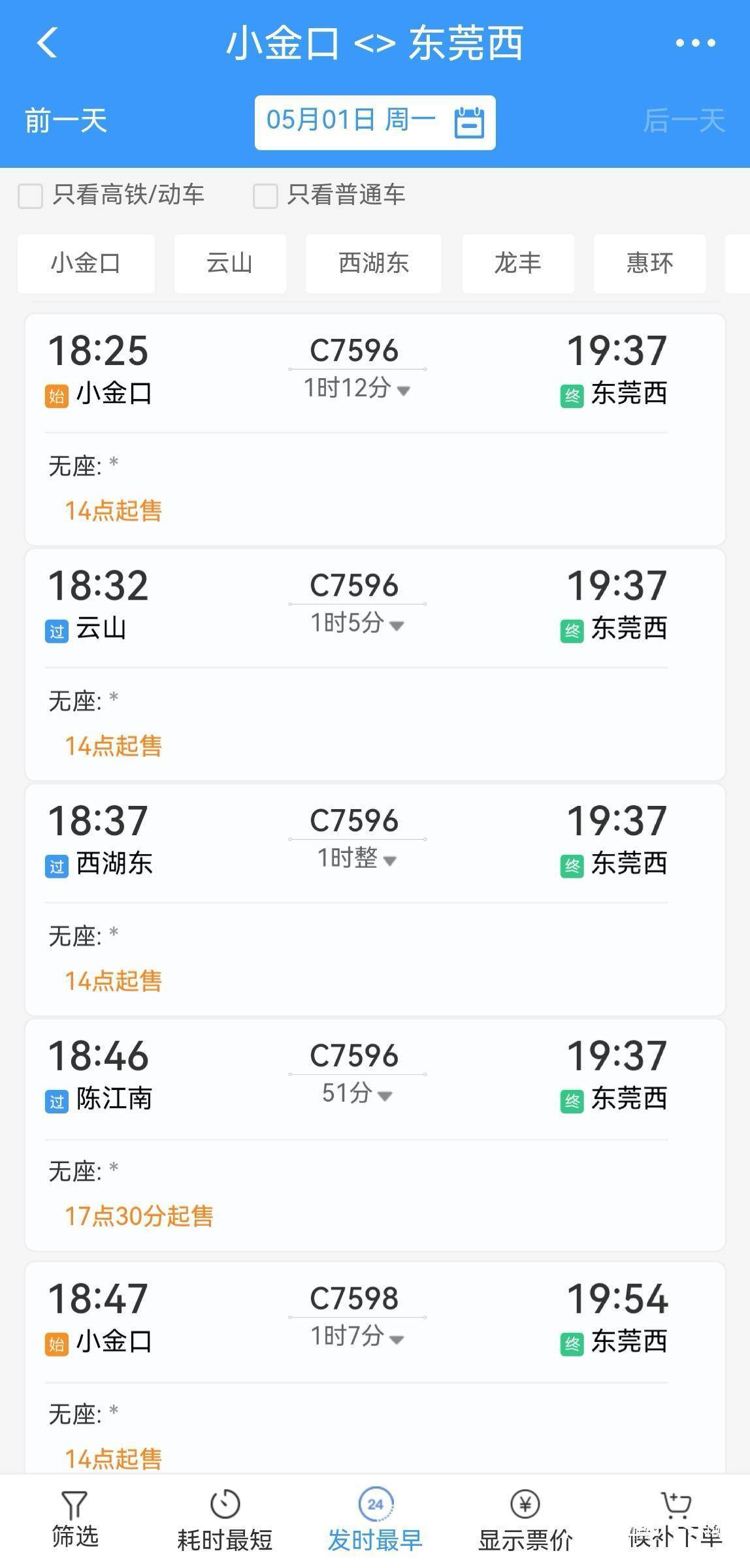Sort trains by 耗时最短
Image resolution: width=750 pixels, height=1568 pixels.
click(x=225, y=1520)
